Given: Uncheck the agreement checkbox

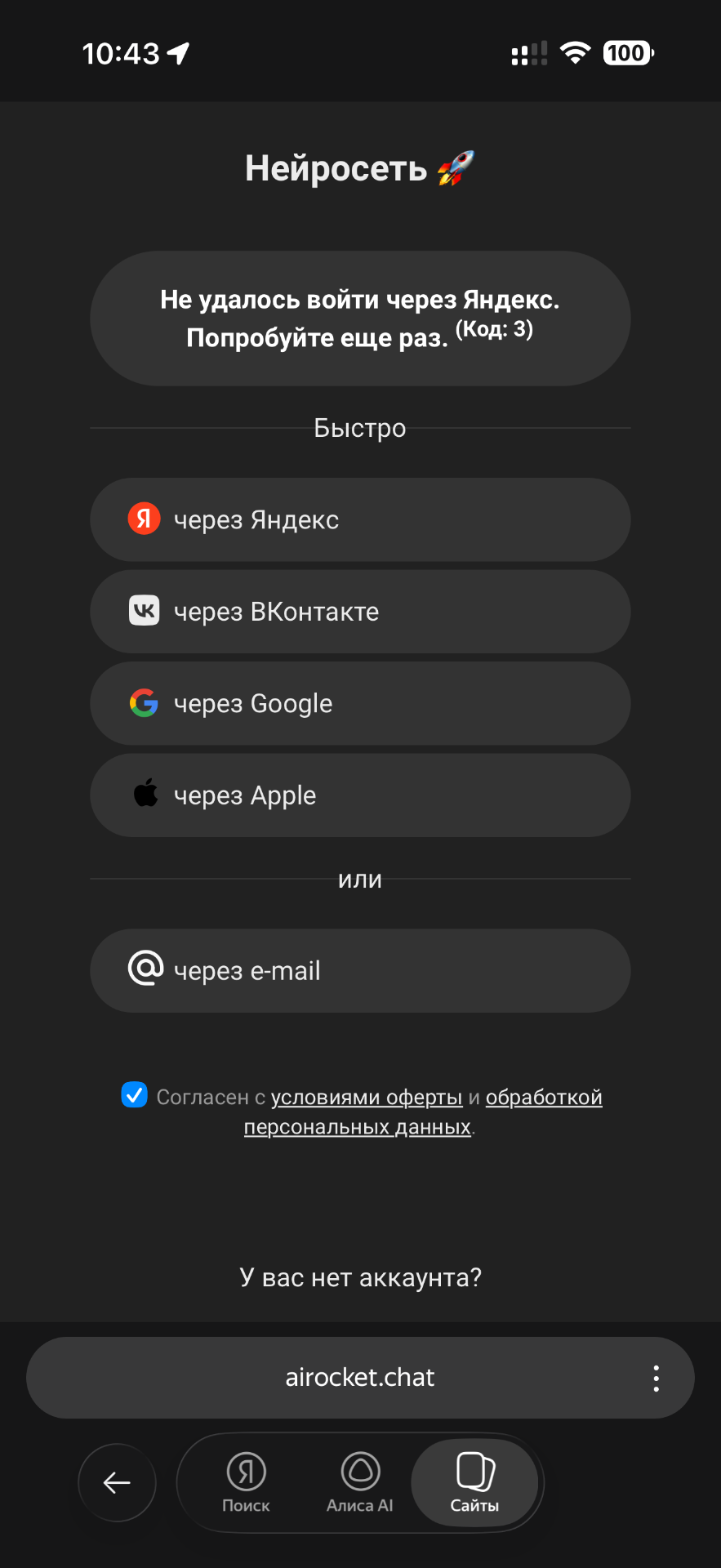Looking at the screenshot, I should 134,1095.
